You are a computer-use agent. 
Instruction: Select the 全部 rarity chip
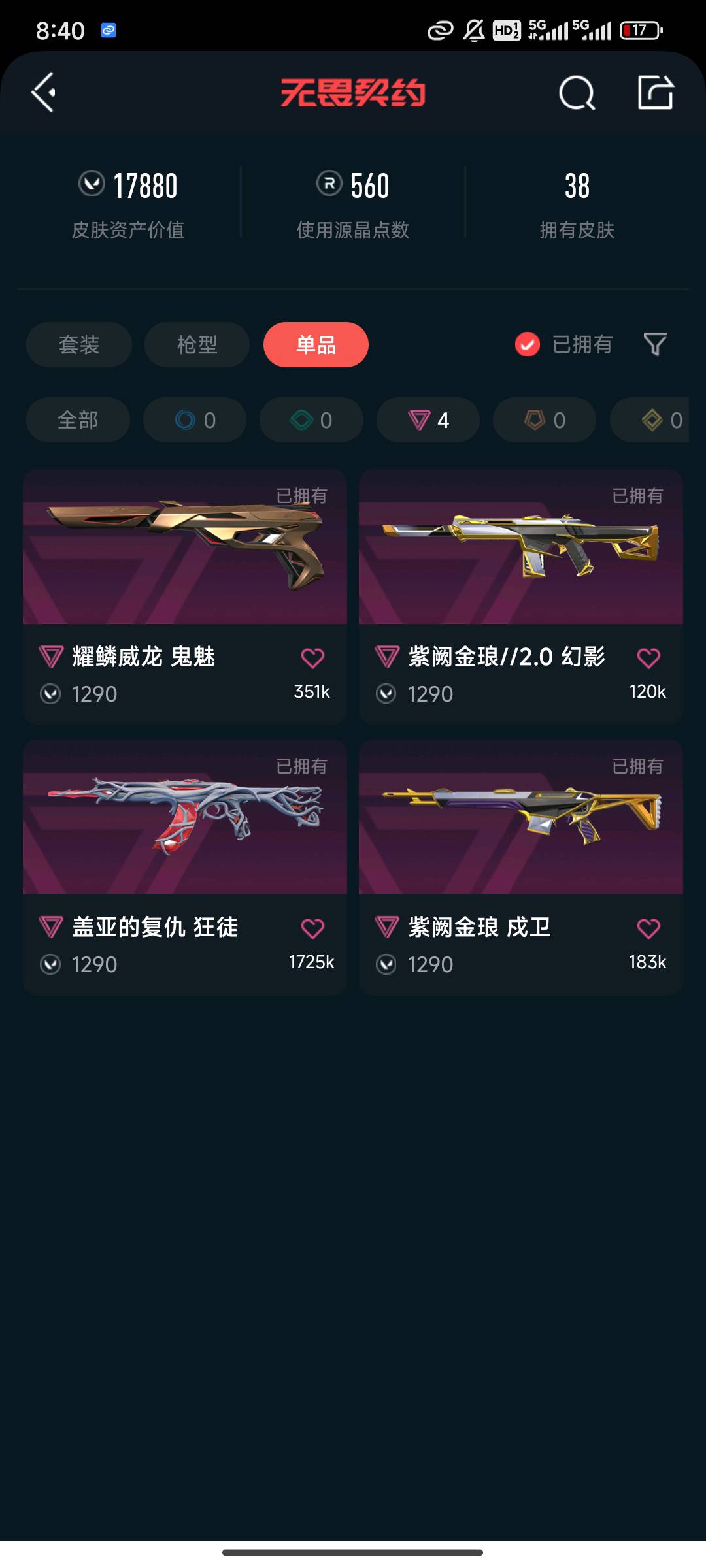[78, 420]
